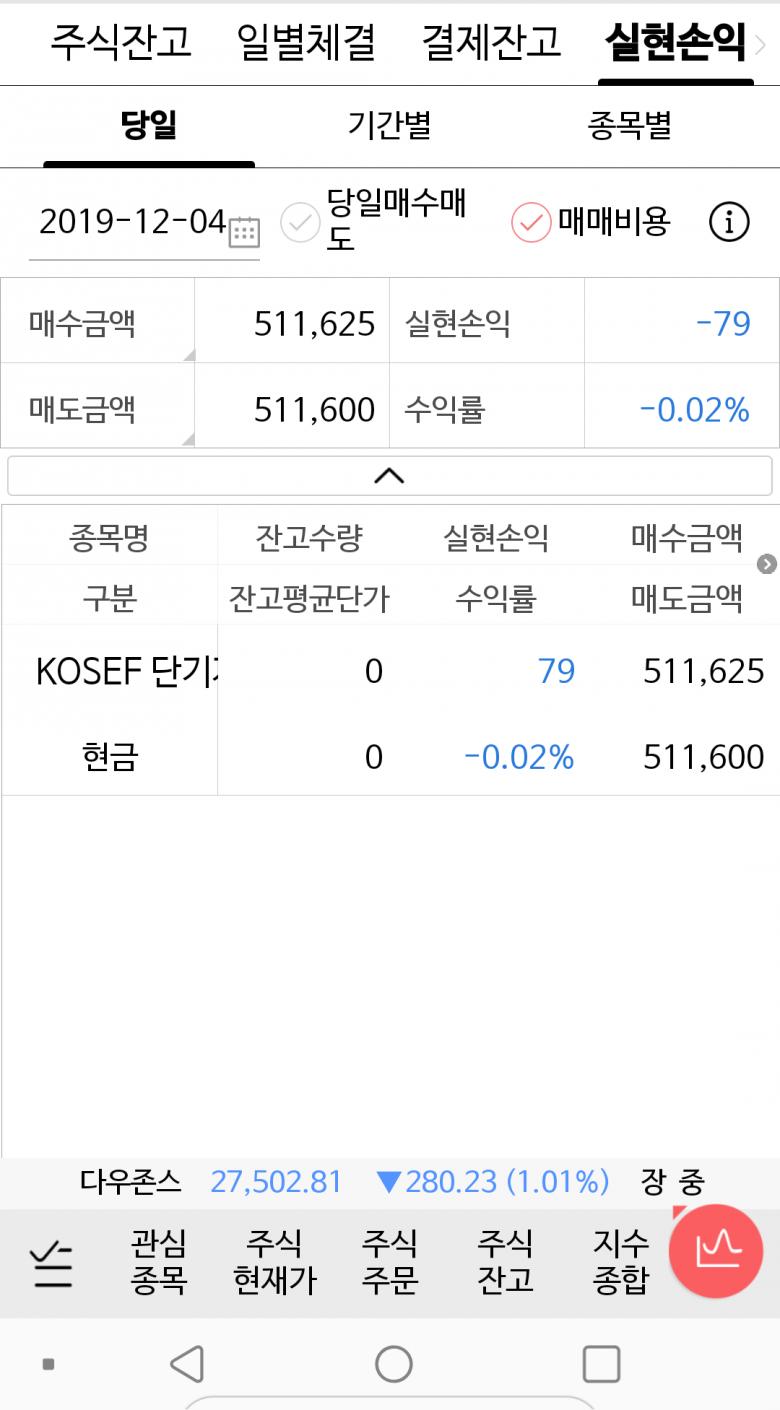
Task: Open the date picker for 2019-12-04
Action: 244,232
